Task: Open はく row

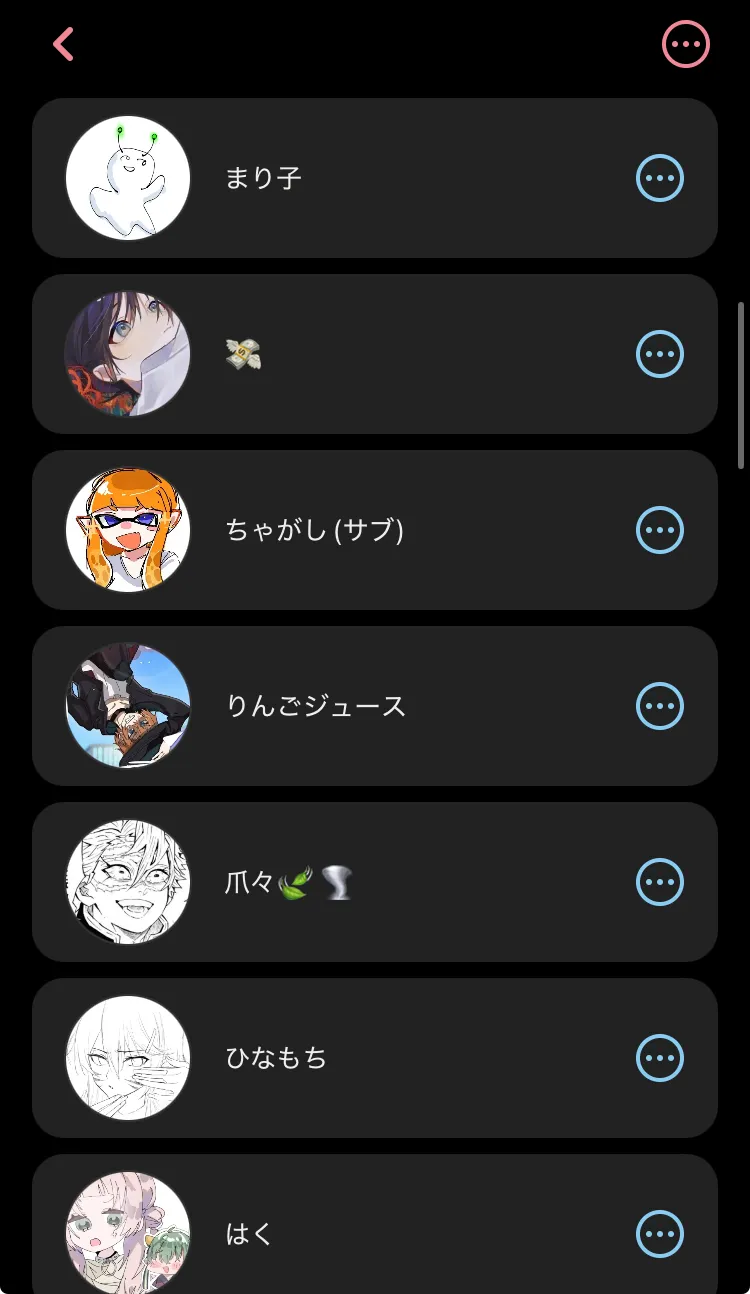Action: [375, 1224]
